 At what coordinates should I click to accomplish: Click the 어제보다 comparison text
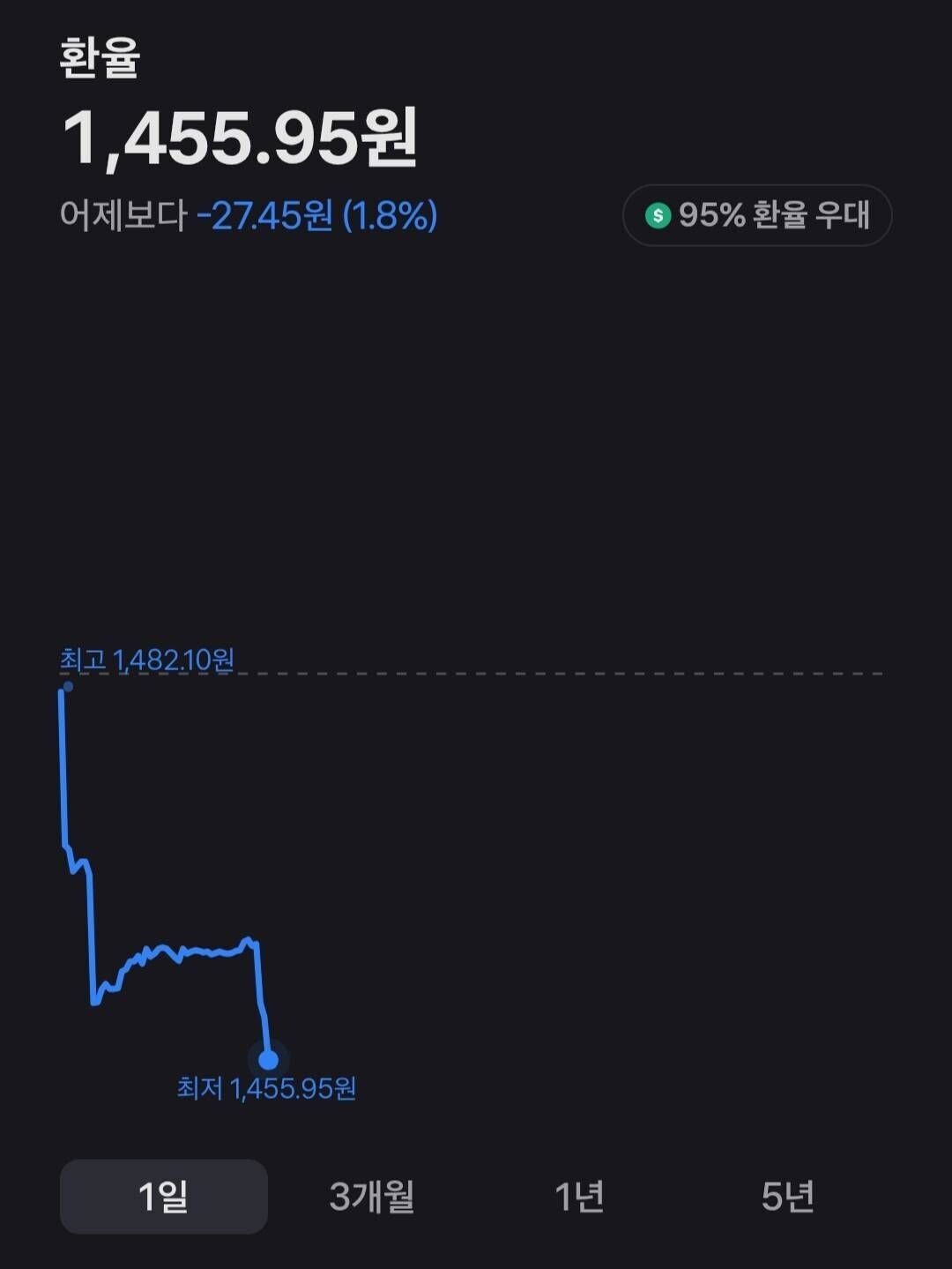tap(122, 213)
